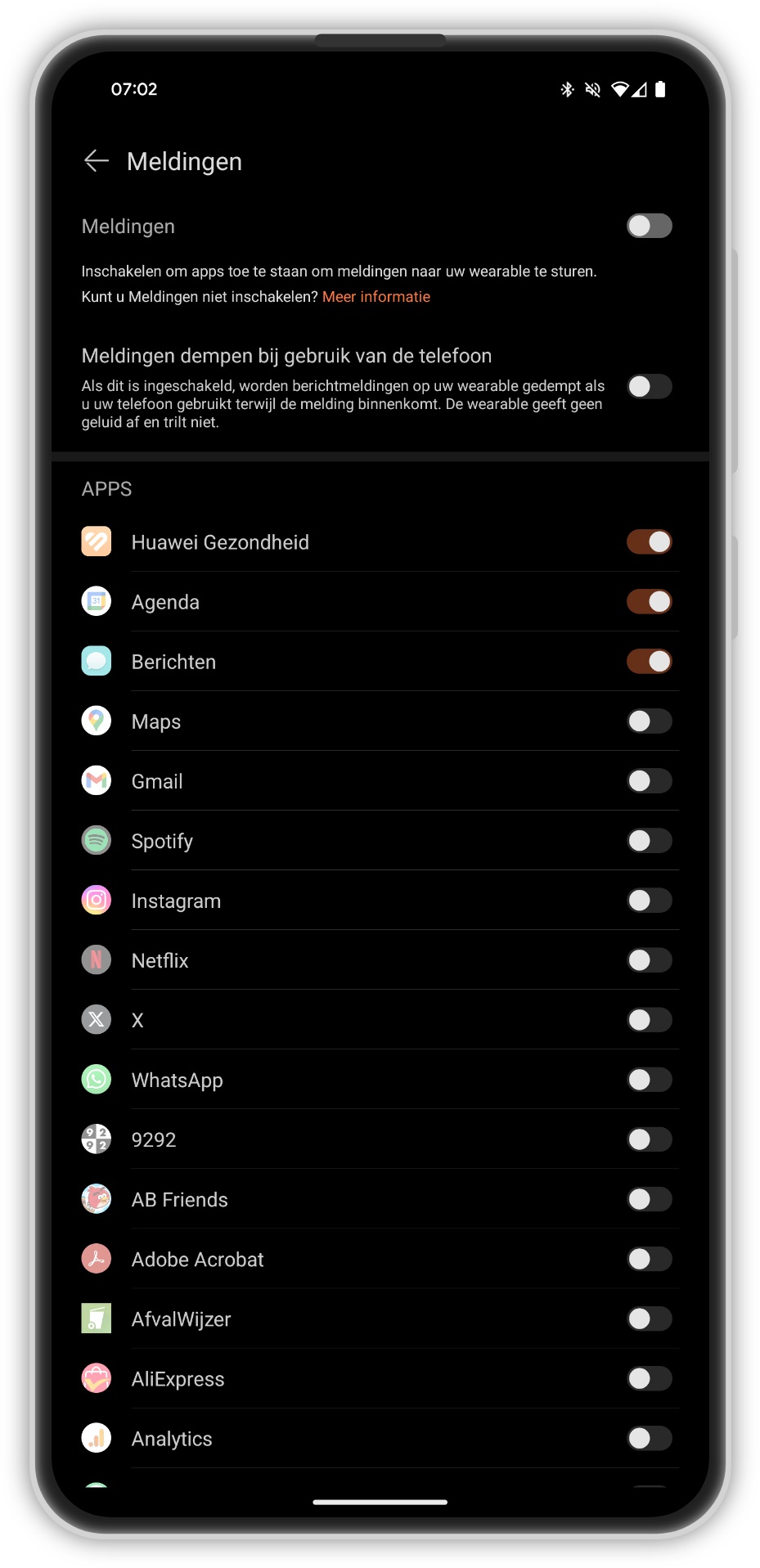Switch off Agenda notifications
The width and height of the screenshot is (760, 1568).
pos(649,602)
